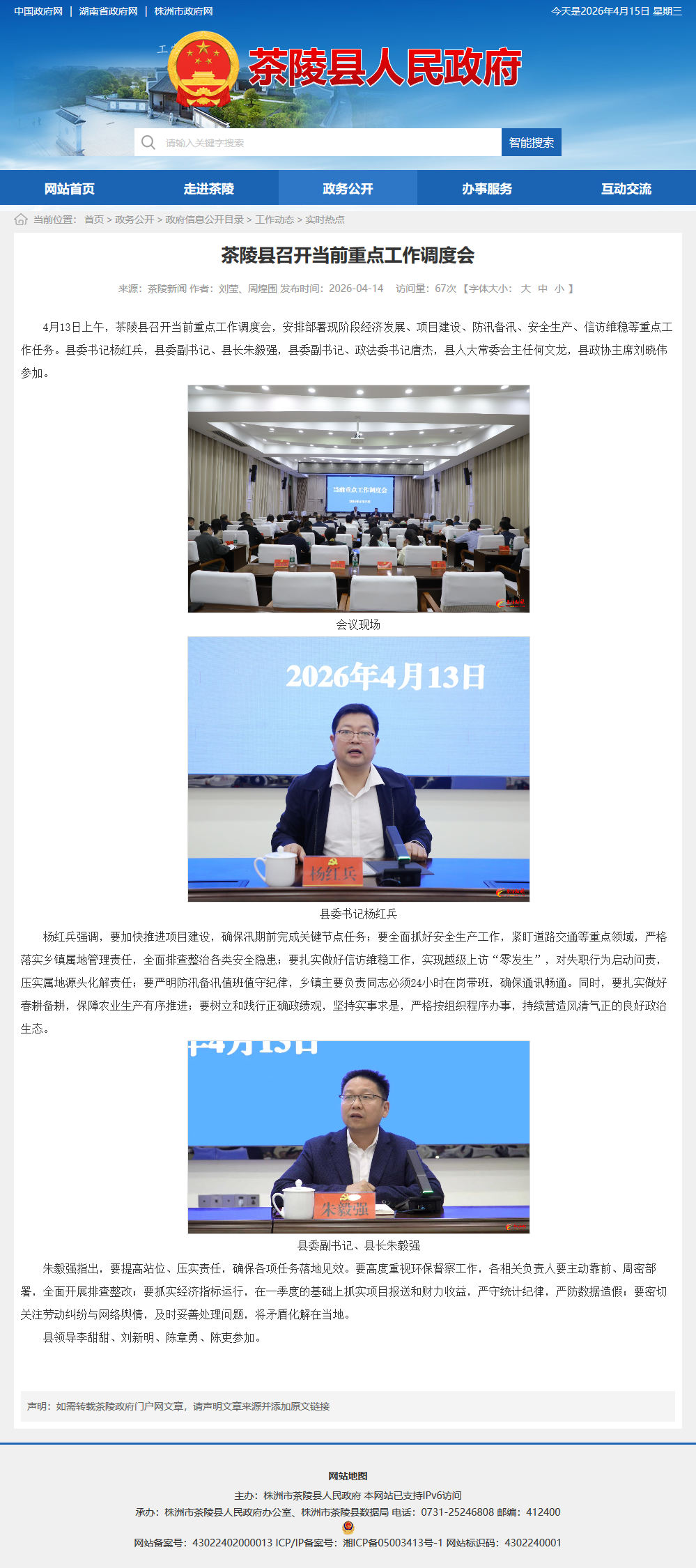This screenshot has width=696, height=1568.
Task: Switch to 政务公开 tab
Action: click(348, 189)
